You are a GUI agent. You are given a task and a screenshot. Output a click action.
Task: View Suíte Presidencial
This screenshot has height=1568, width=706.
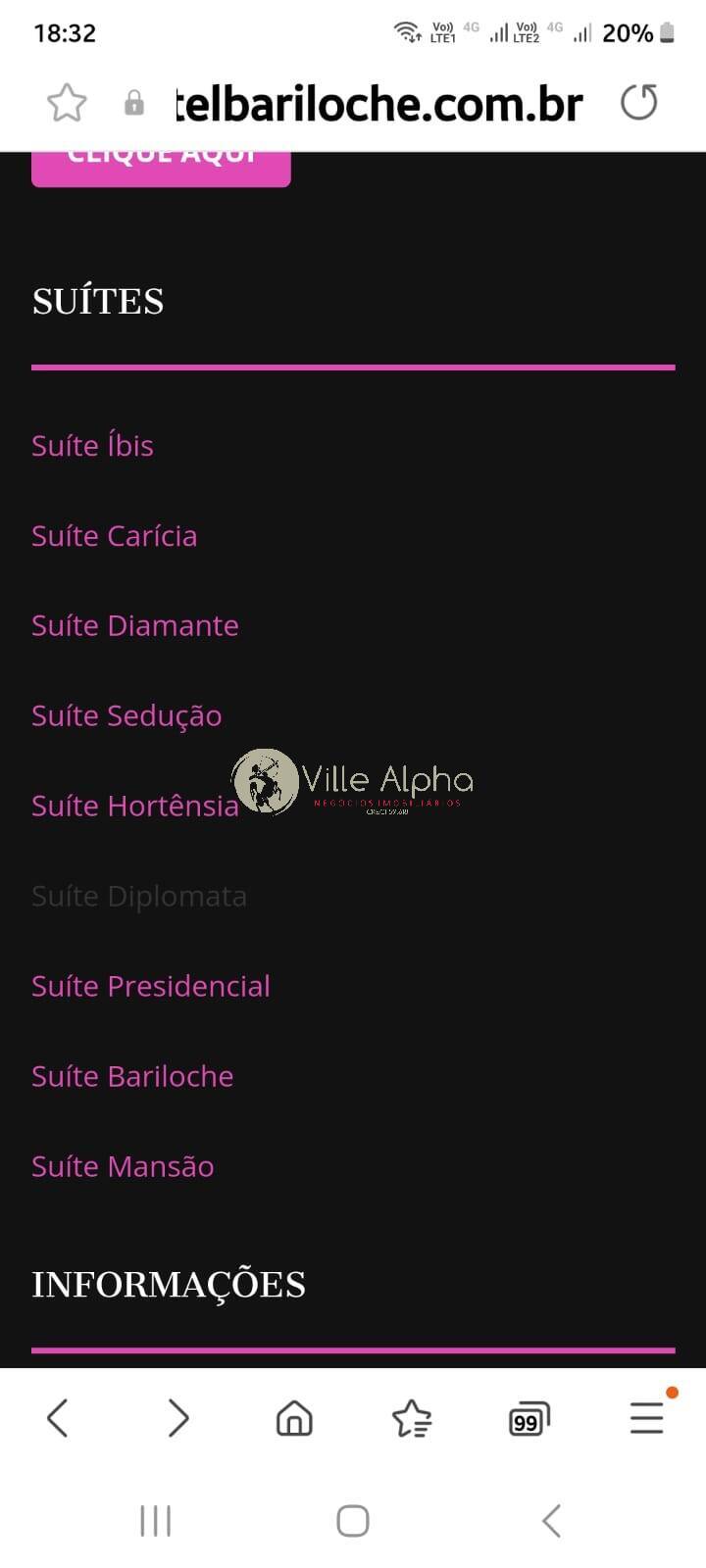click(x=151, y=986)
